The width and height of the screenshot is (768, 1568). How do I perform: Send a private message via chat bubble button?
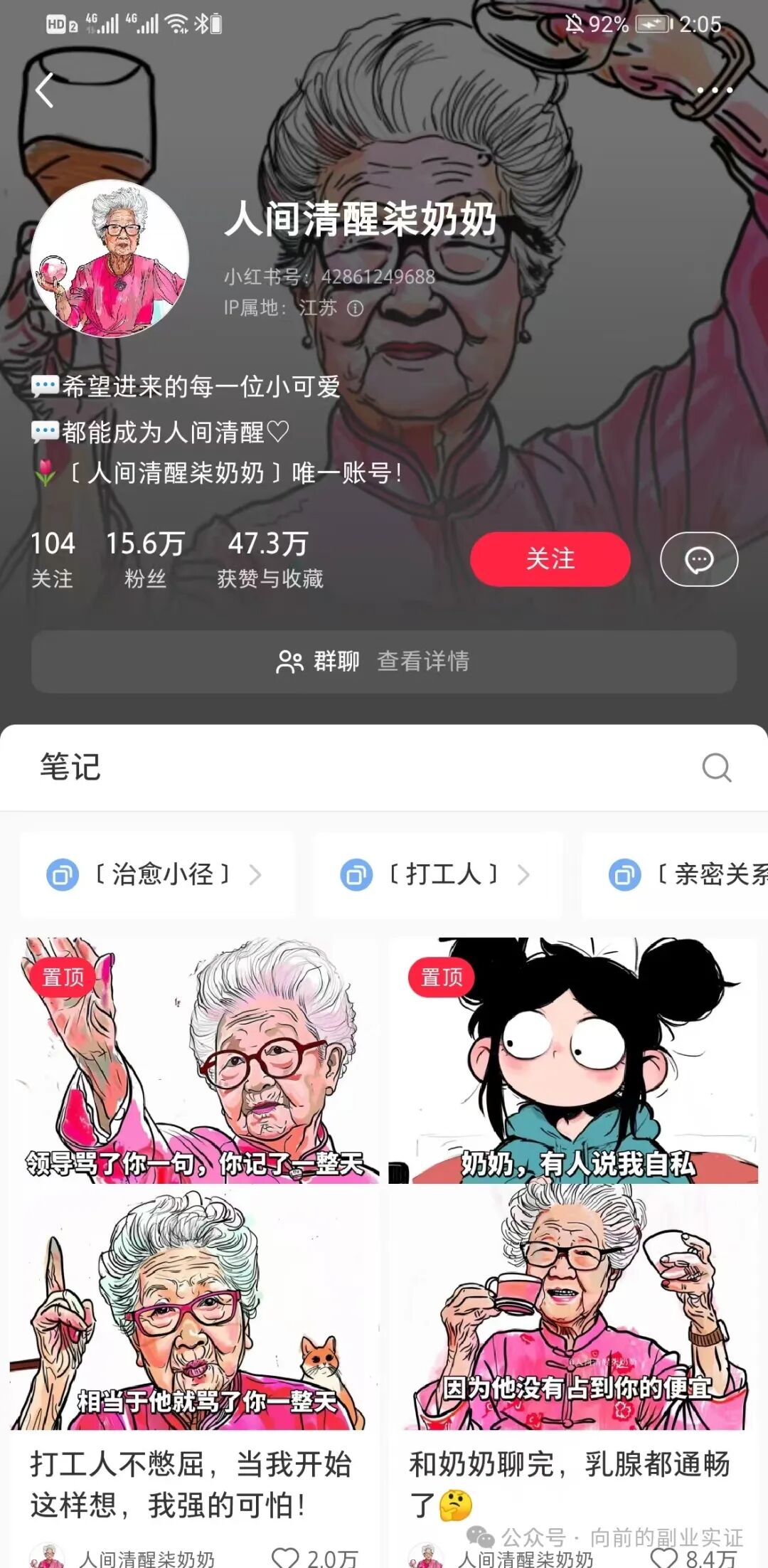[x=699, y=559]
